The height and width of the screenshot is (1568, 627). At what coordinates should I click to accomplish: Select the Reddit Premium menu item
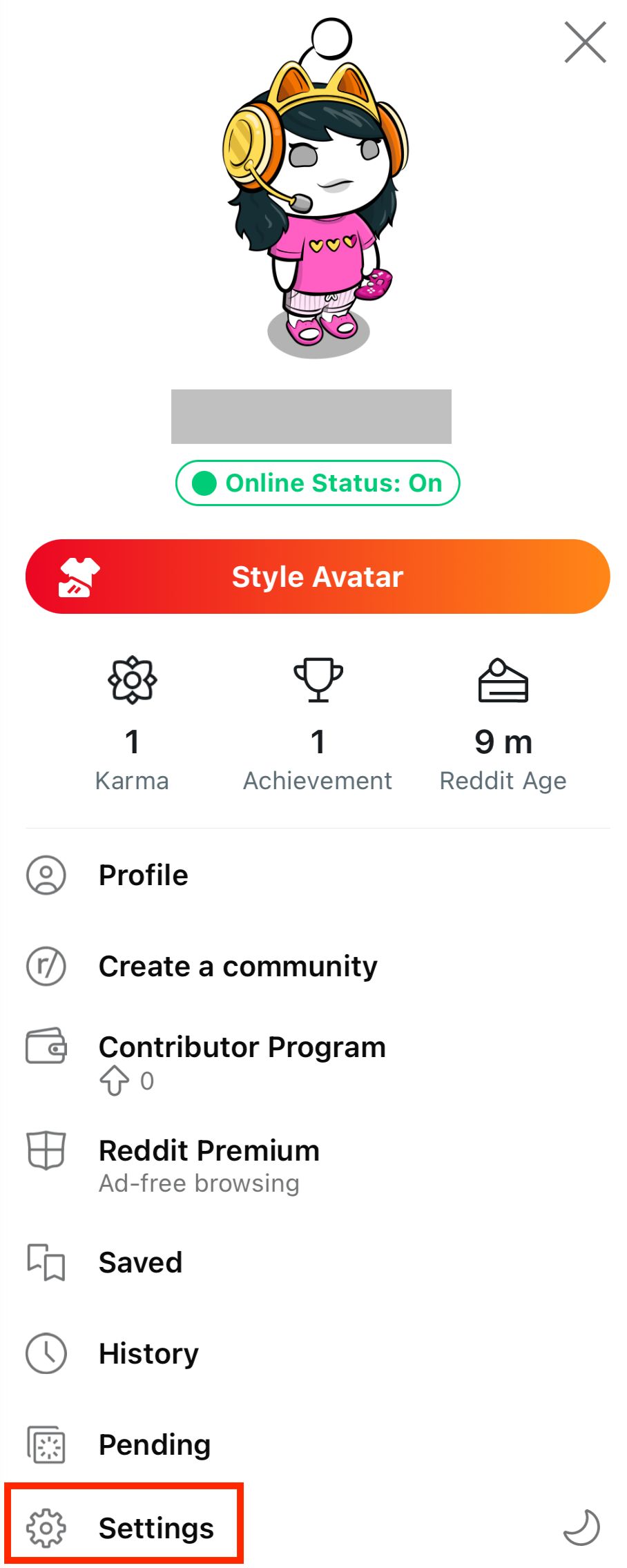click(x=209, y=1150)
